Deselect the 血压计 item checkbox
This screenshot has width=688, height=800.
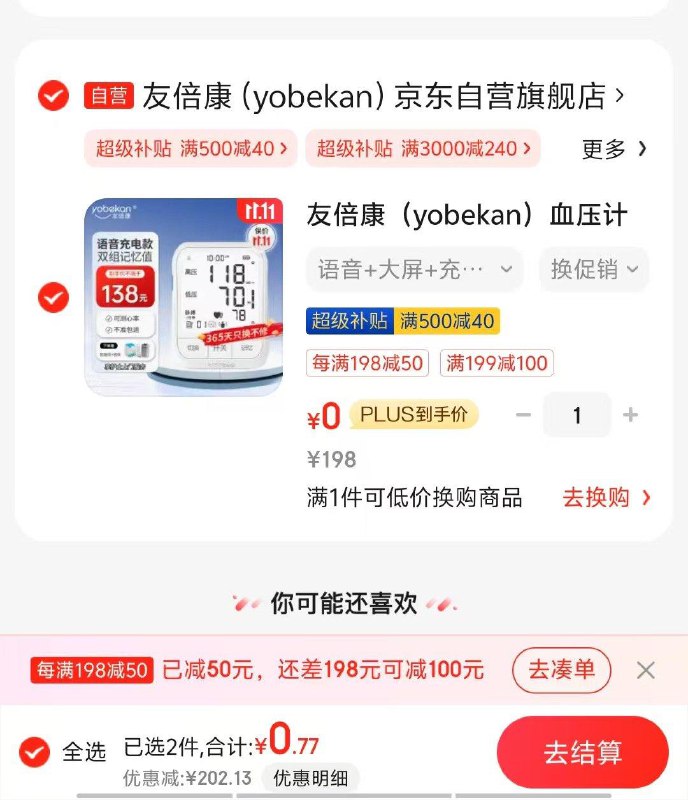click(x=53, y=297)
